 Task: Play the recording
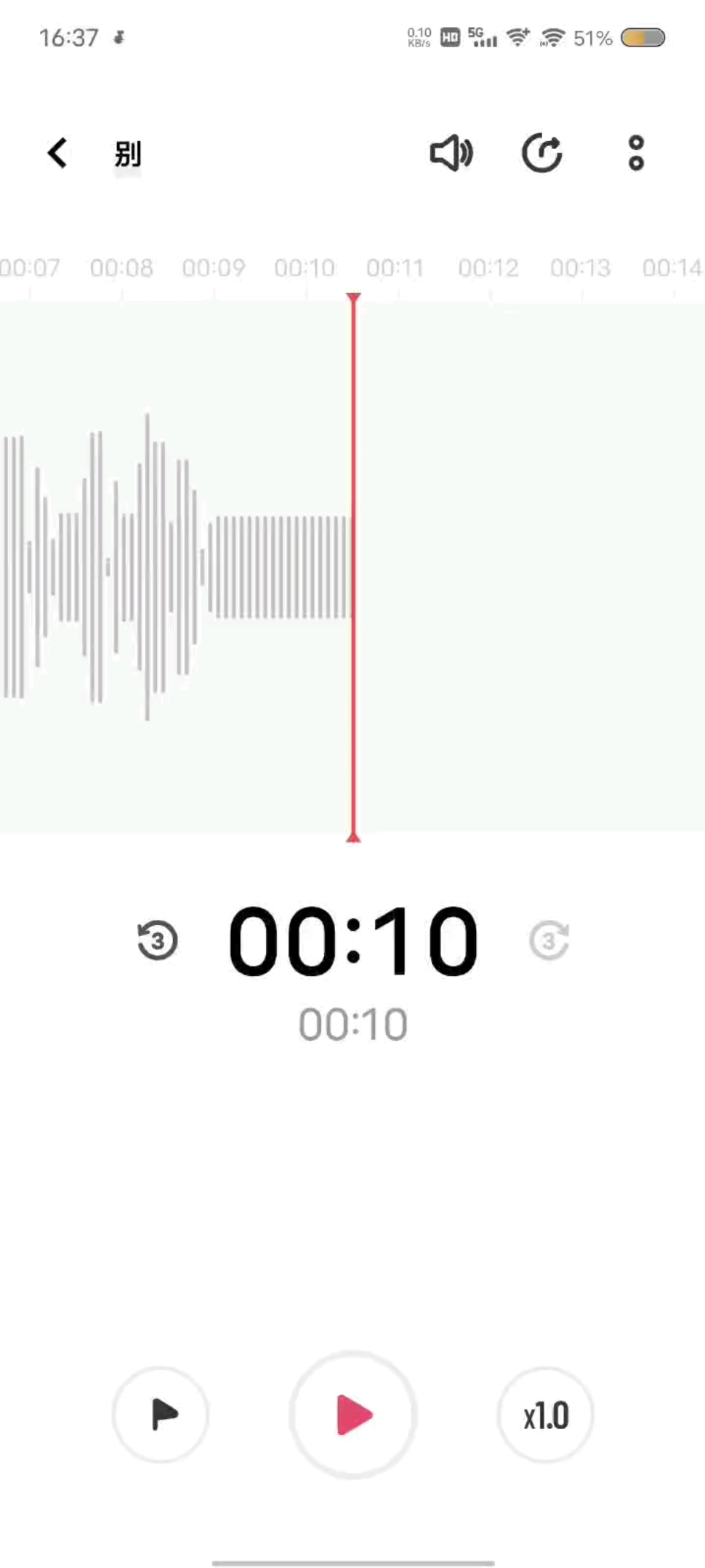point(353,1415)
